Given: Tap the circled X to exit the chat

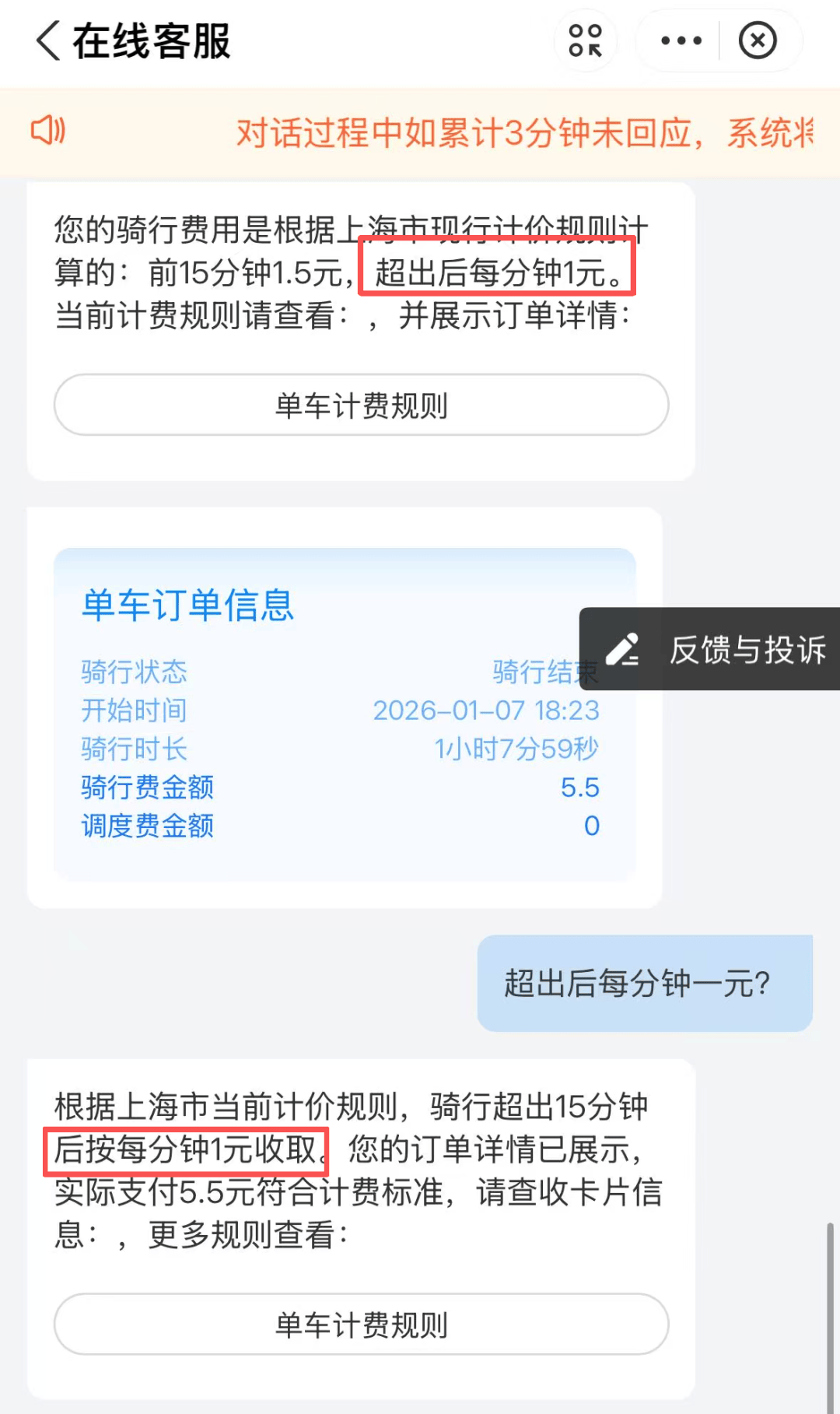Looking at the screenshot, I should [757, 40].
